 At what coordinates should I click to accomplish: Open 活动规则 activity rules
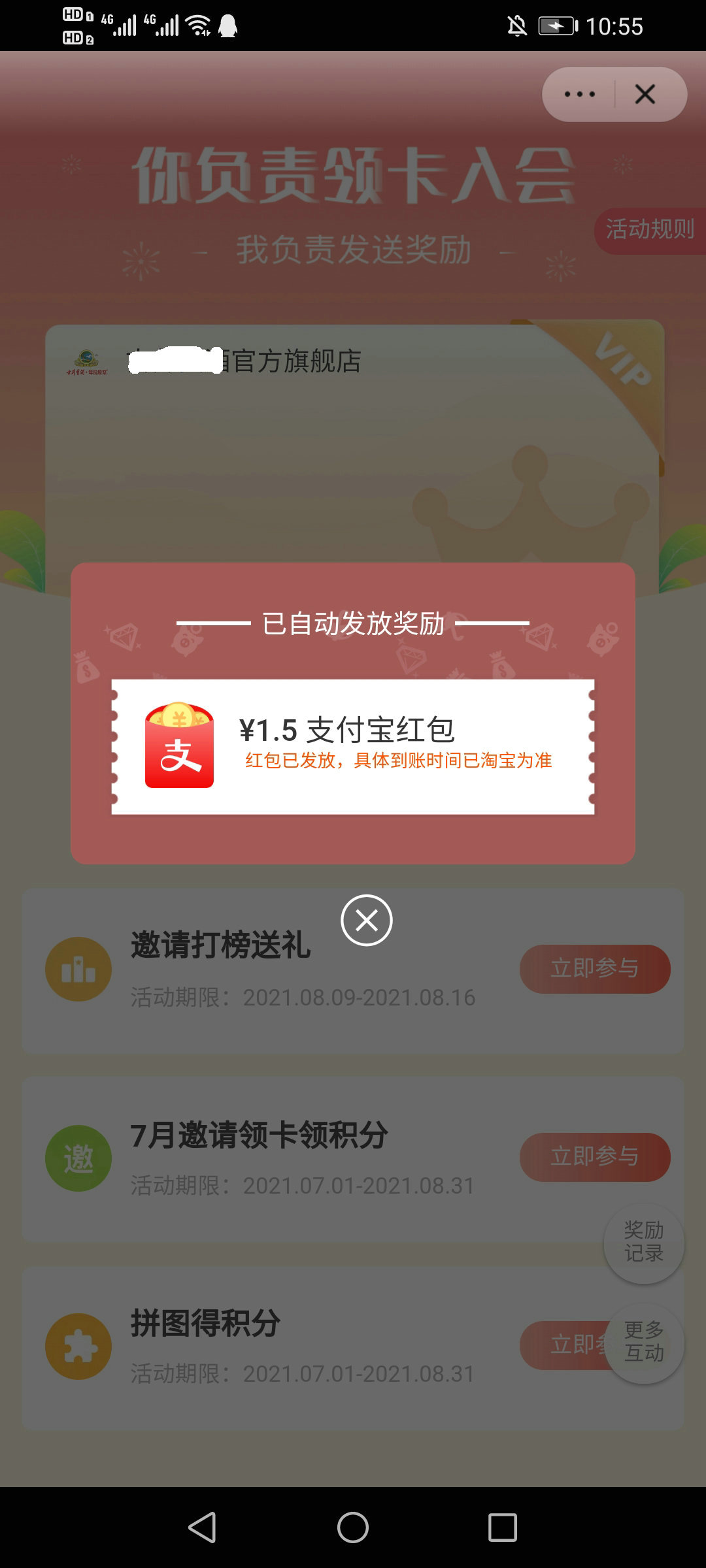(x=649, y=229)
